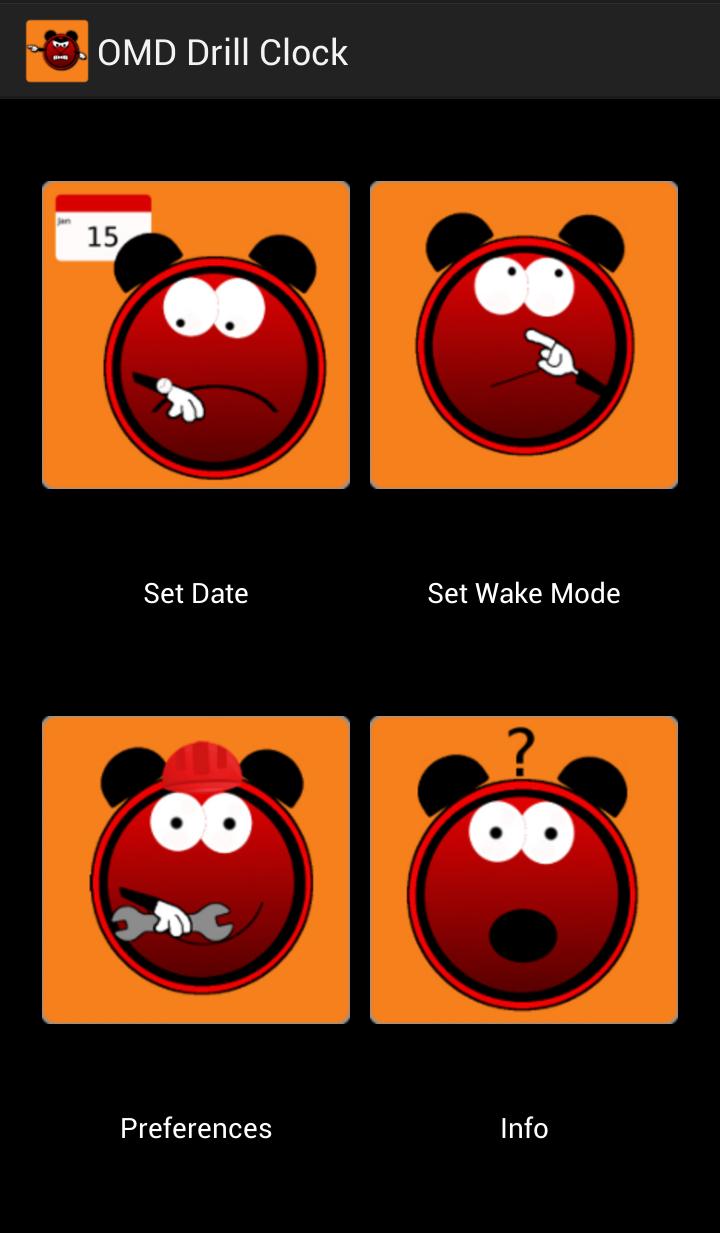Open the Set Wake Mode tile
This screenshot has width=720, height=1233.
point(524,335)
